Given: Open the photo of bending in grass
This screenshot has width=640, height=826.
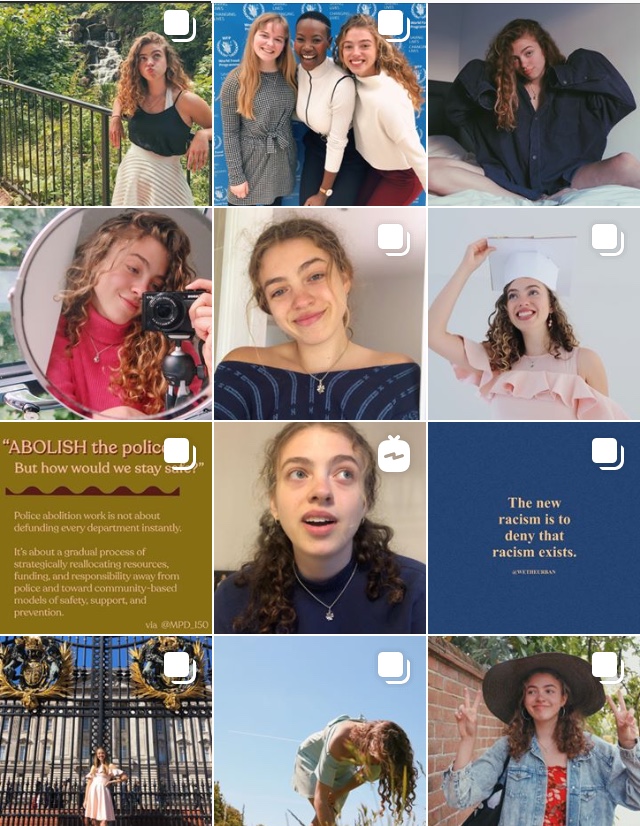Looking at the screenshot, I should (x=320, y=732).
